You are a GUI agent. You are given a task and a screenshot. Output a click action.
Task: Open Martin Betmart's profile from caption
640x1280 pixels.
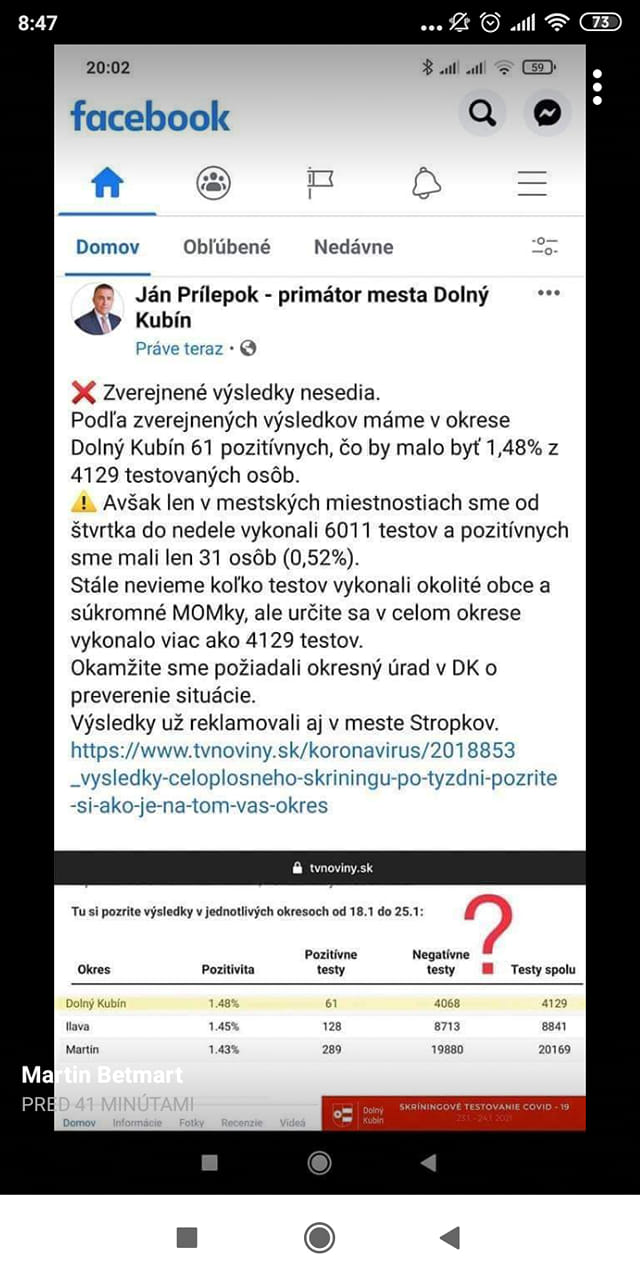[102, 1075]
